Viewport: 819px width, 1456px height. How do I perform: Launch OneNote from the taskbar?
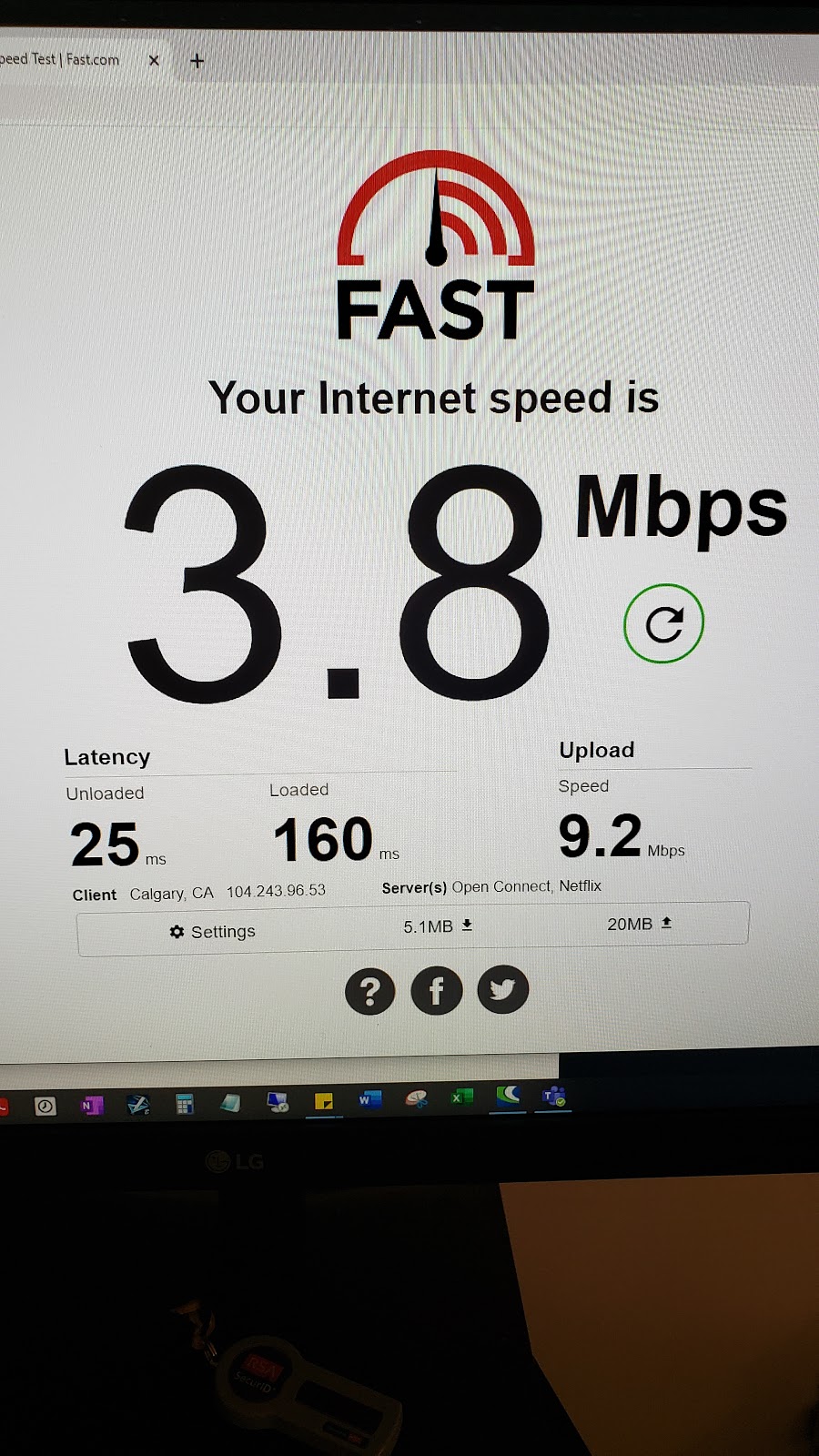[x=92, y=1106]
